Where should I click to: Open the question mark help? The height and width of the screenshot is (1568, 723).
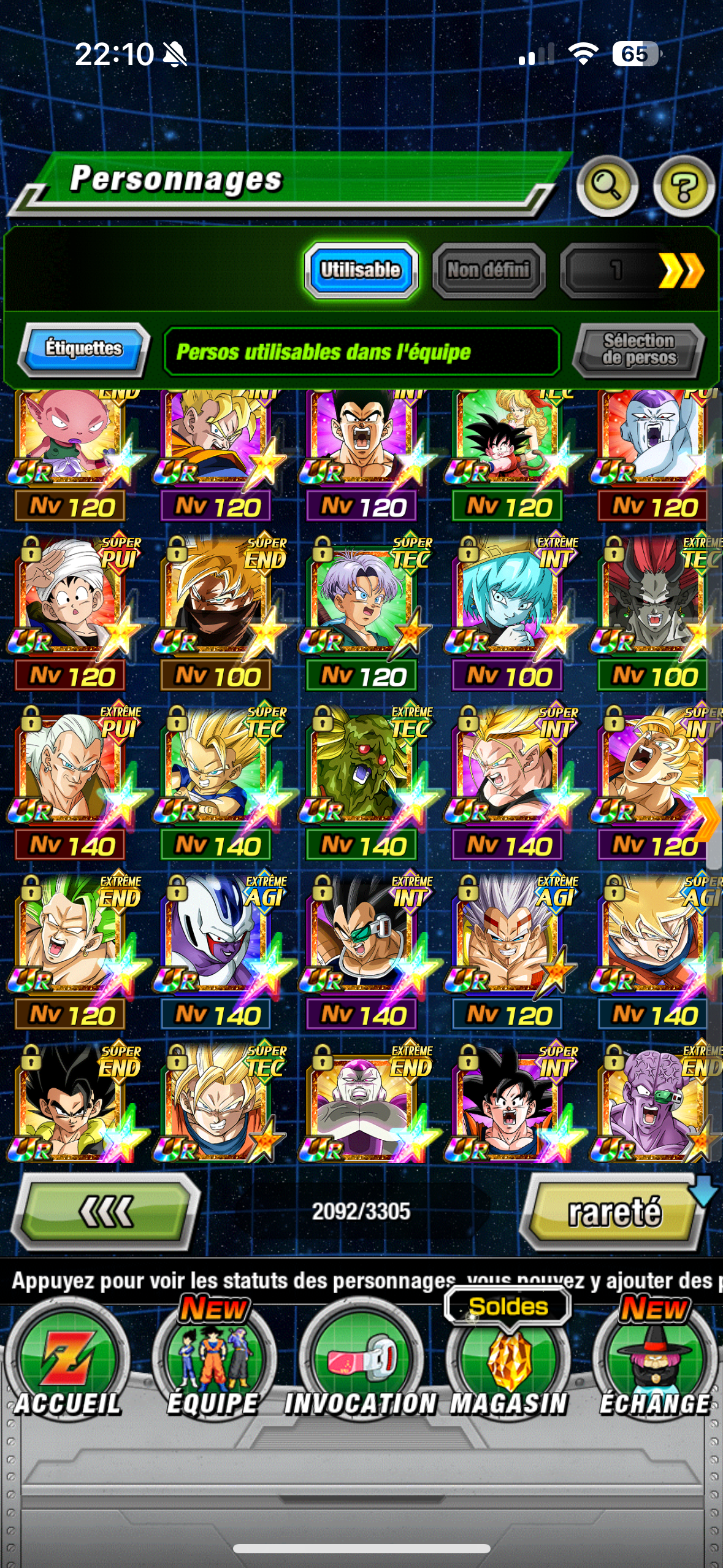click(x=683, y=186)
